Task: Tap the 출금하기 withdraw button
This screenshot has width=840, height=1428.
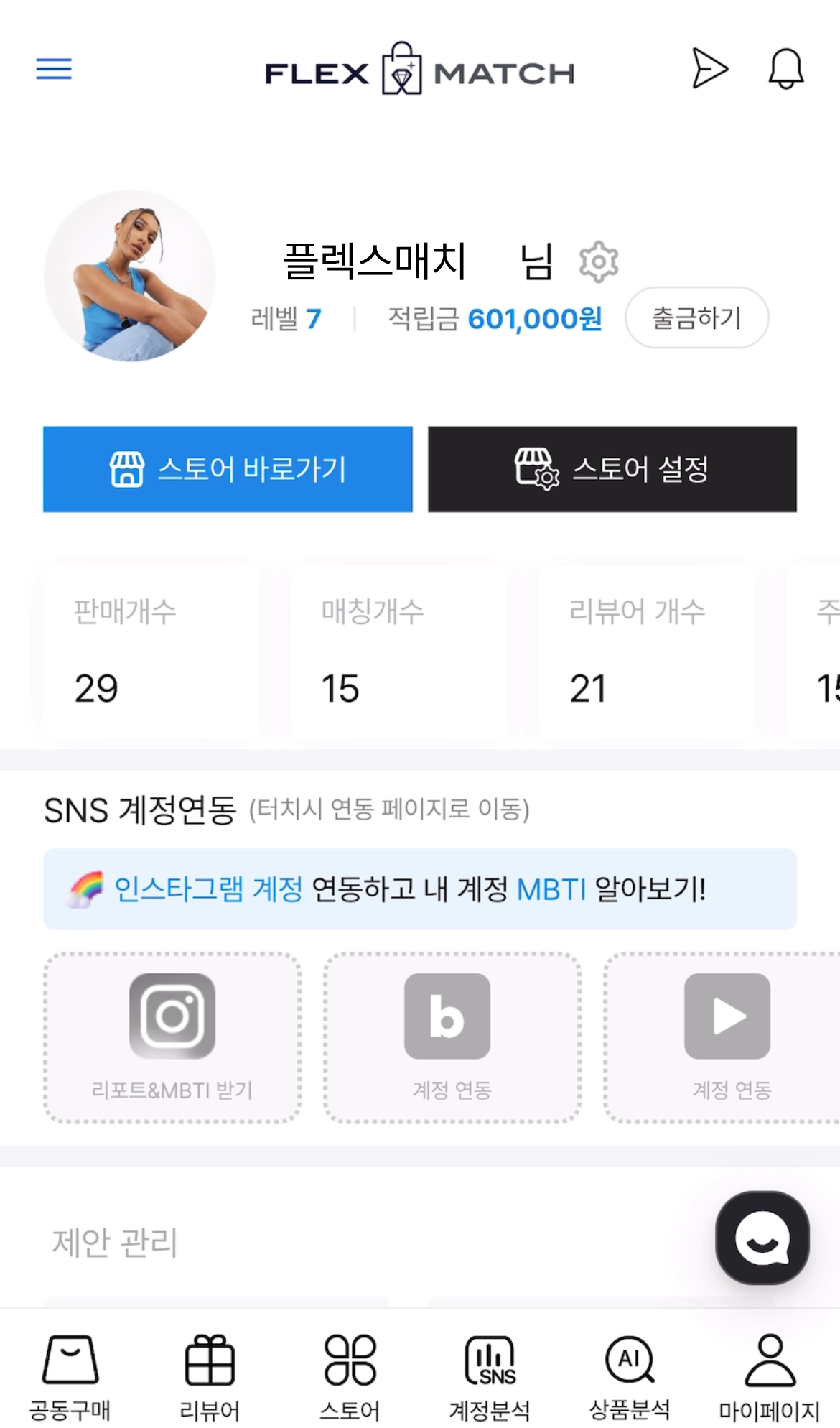Action: [x=696, y=317]
